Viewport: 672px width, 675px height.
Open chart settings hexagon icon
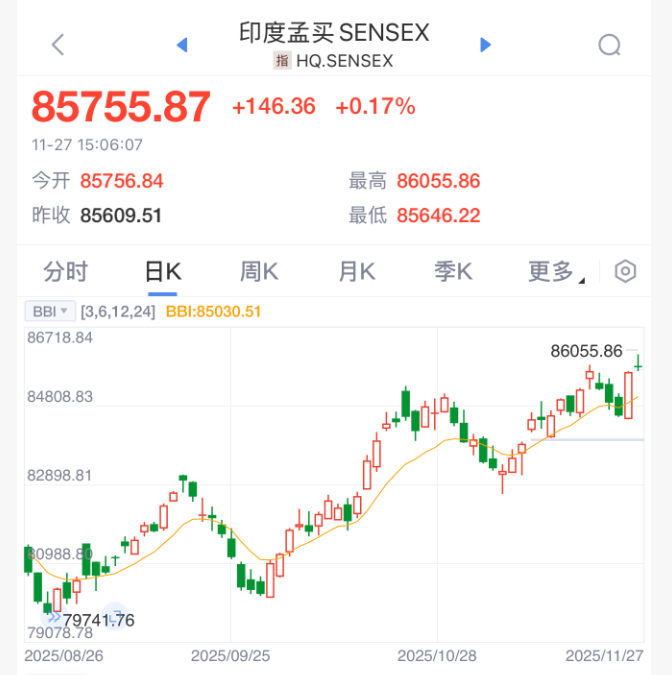coord(626,271)
